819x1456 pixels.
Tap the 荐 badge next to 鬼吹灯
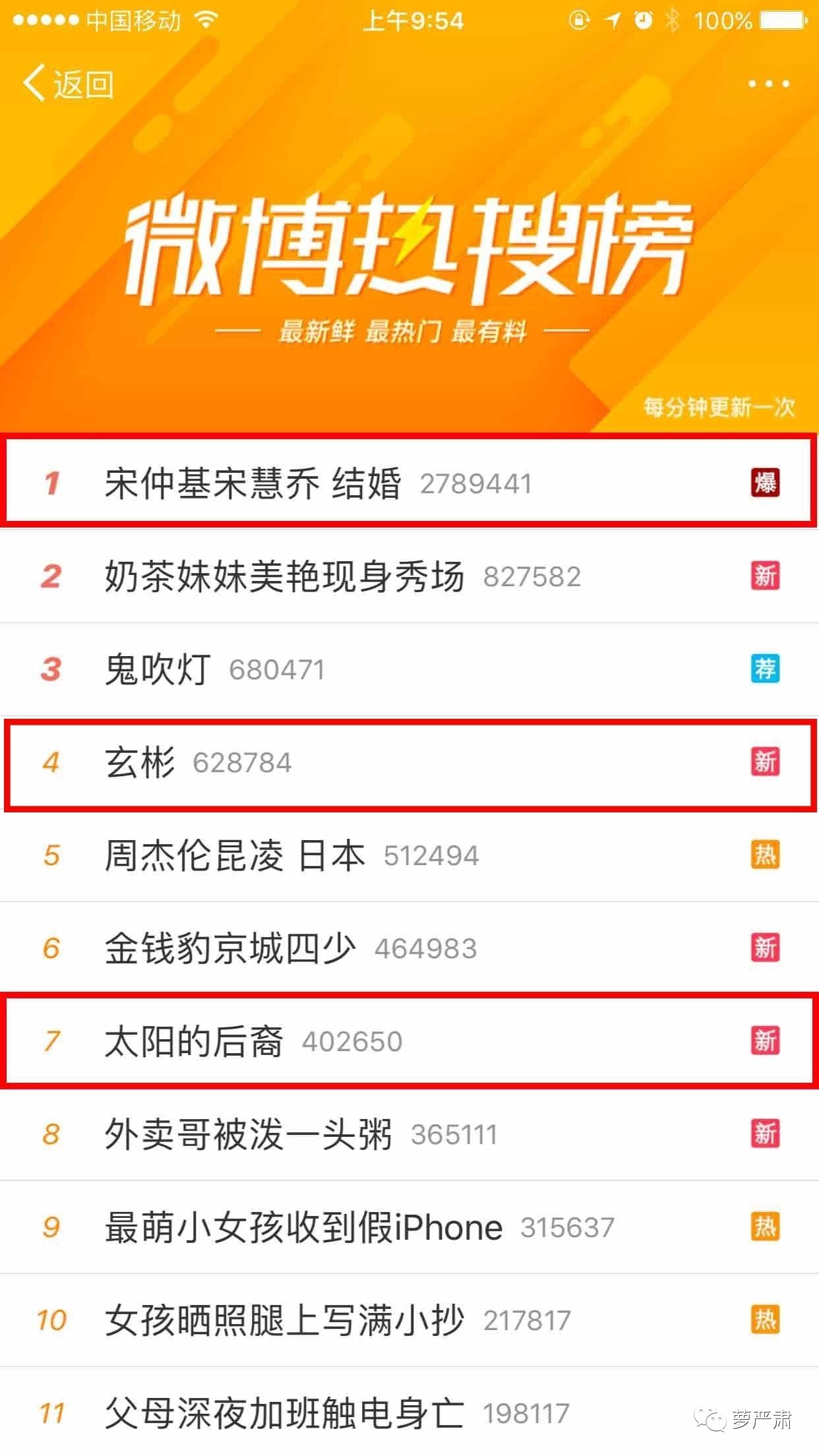tap(765, 669)
